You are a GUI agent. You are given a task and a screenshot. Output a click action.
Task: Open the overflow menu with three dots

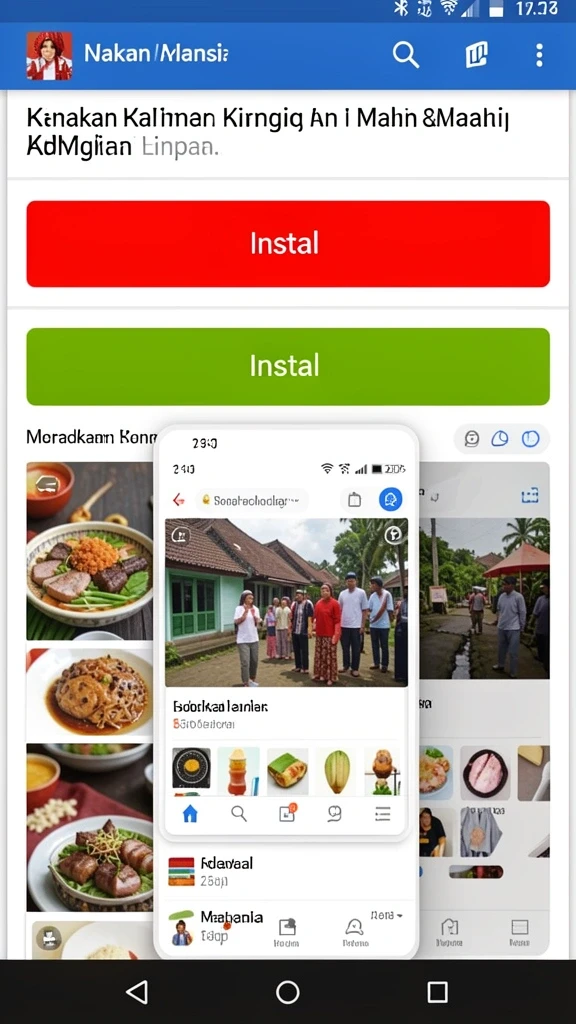tap(539, 56)
